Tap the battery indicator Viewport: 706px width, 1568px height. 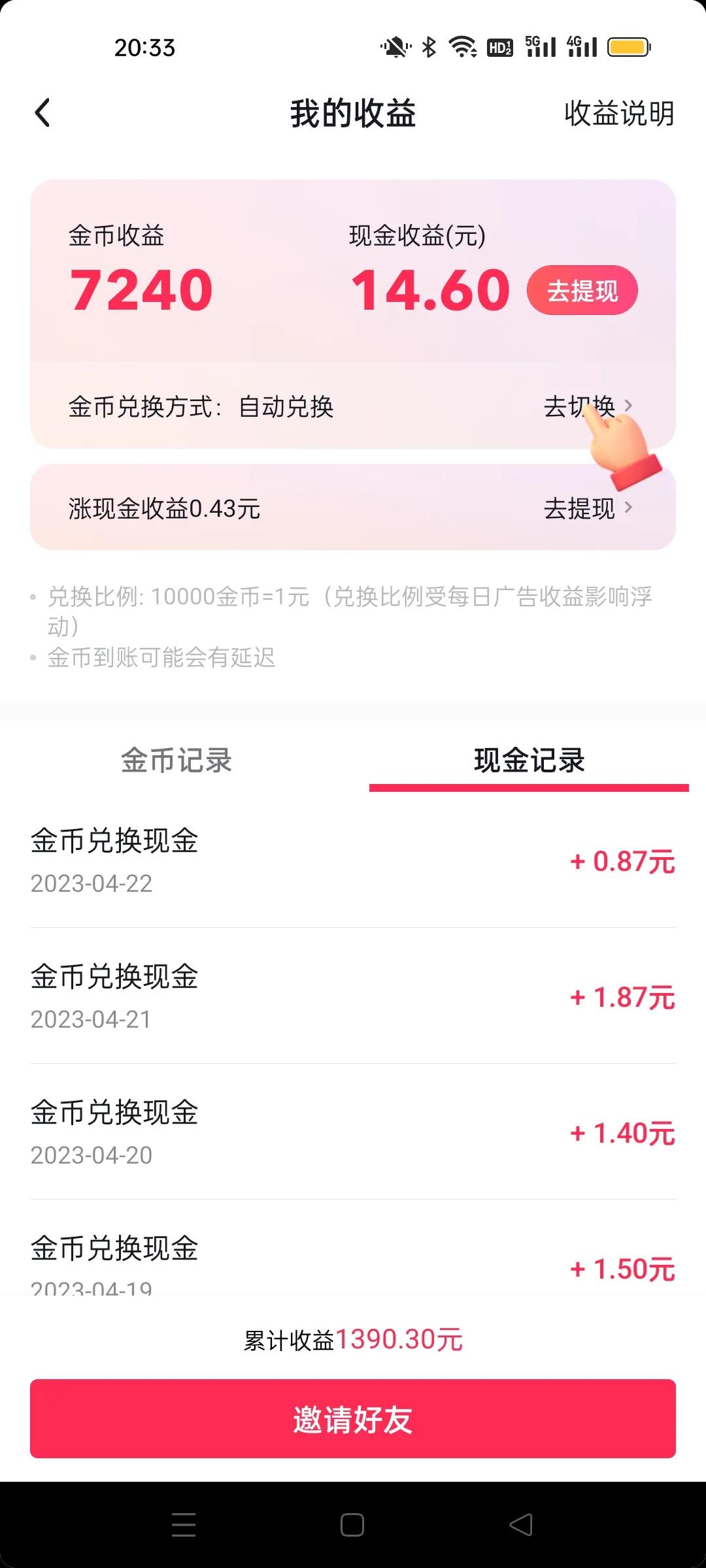click(630, 46)
